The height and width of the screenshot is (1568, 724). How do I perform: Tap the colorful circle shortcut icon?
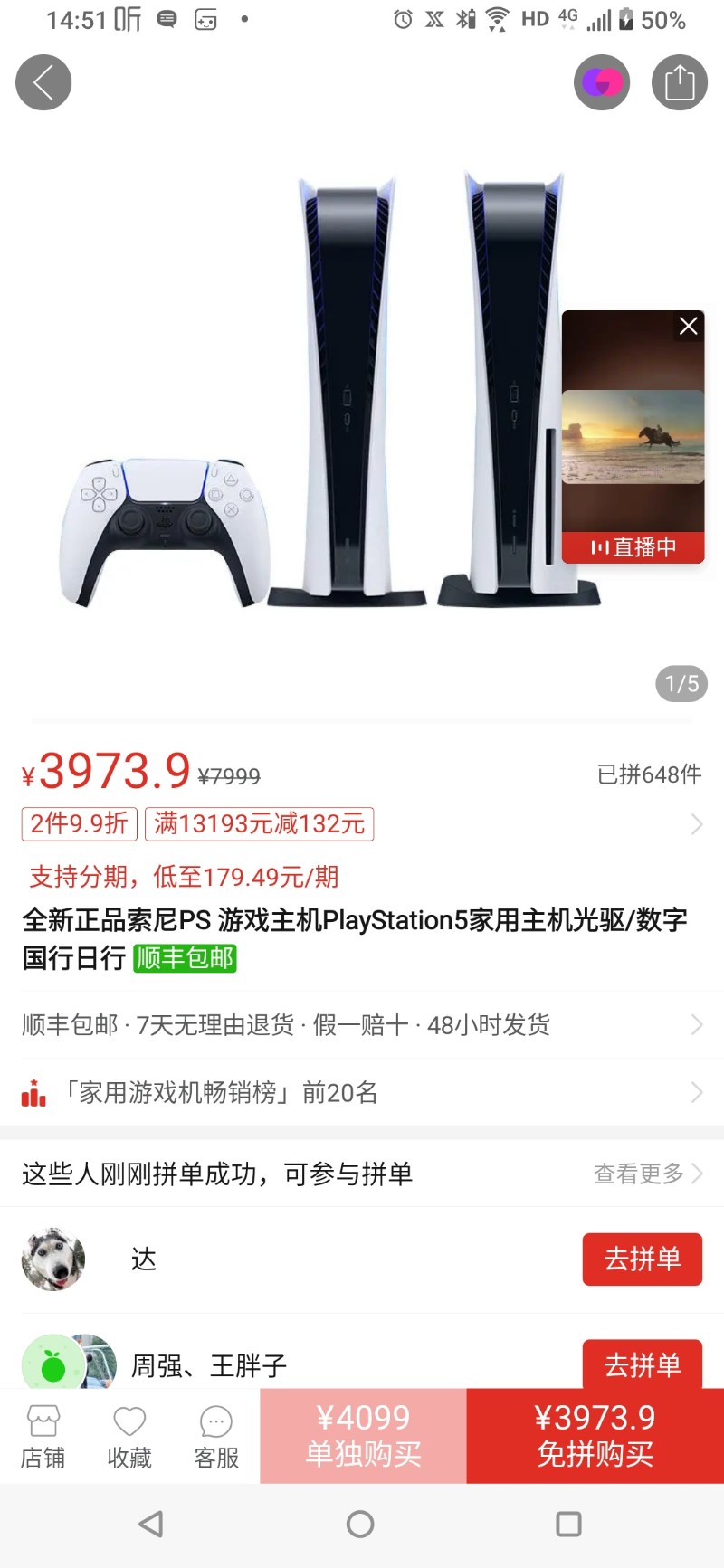coord(602,82)
